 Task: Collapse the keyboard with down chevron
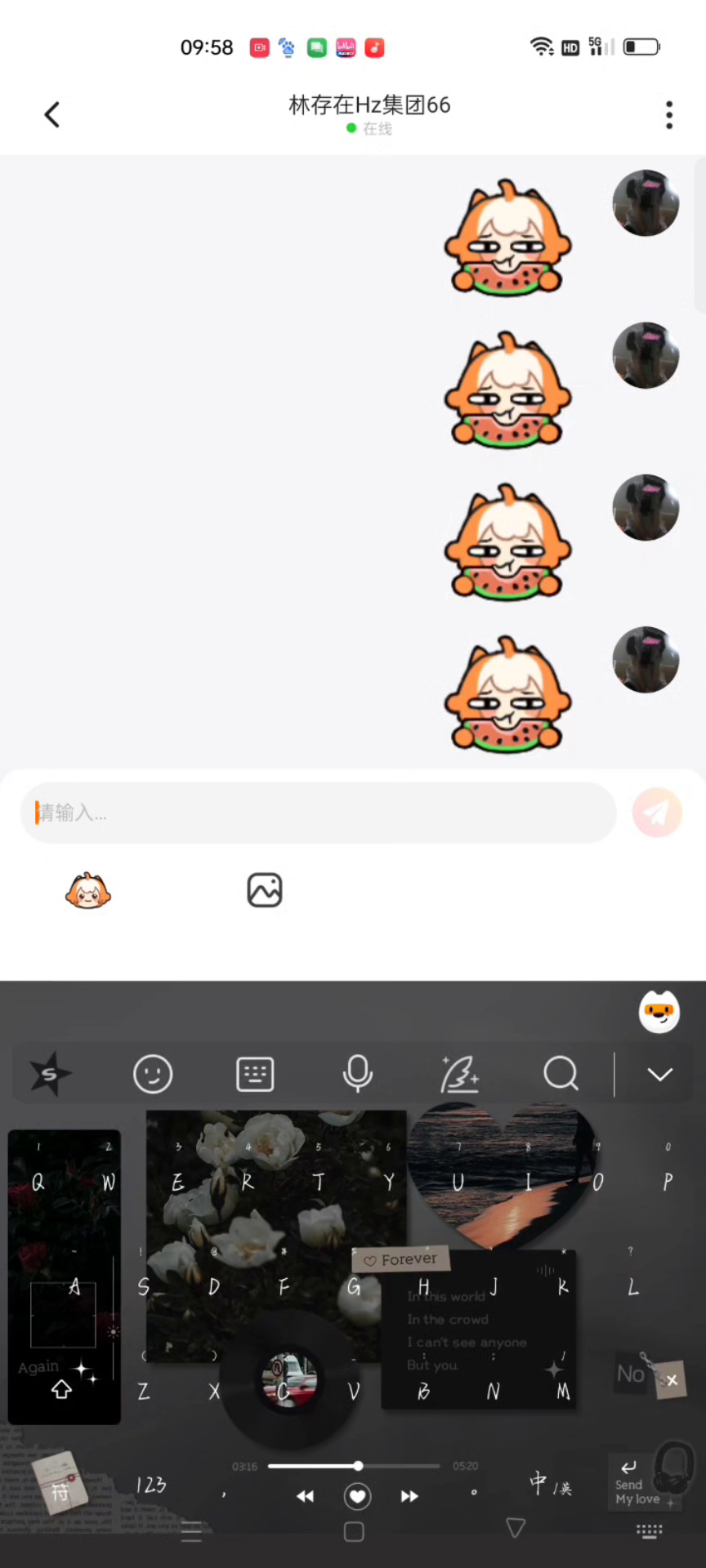tap(660, 1074)
